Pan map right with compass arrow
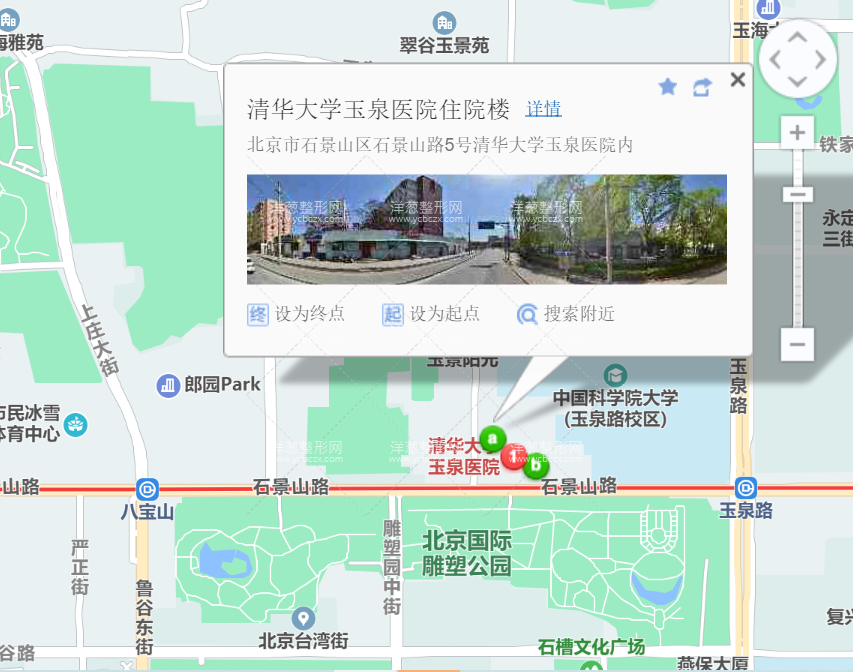 click(x=821, y=59)
